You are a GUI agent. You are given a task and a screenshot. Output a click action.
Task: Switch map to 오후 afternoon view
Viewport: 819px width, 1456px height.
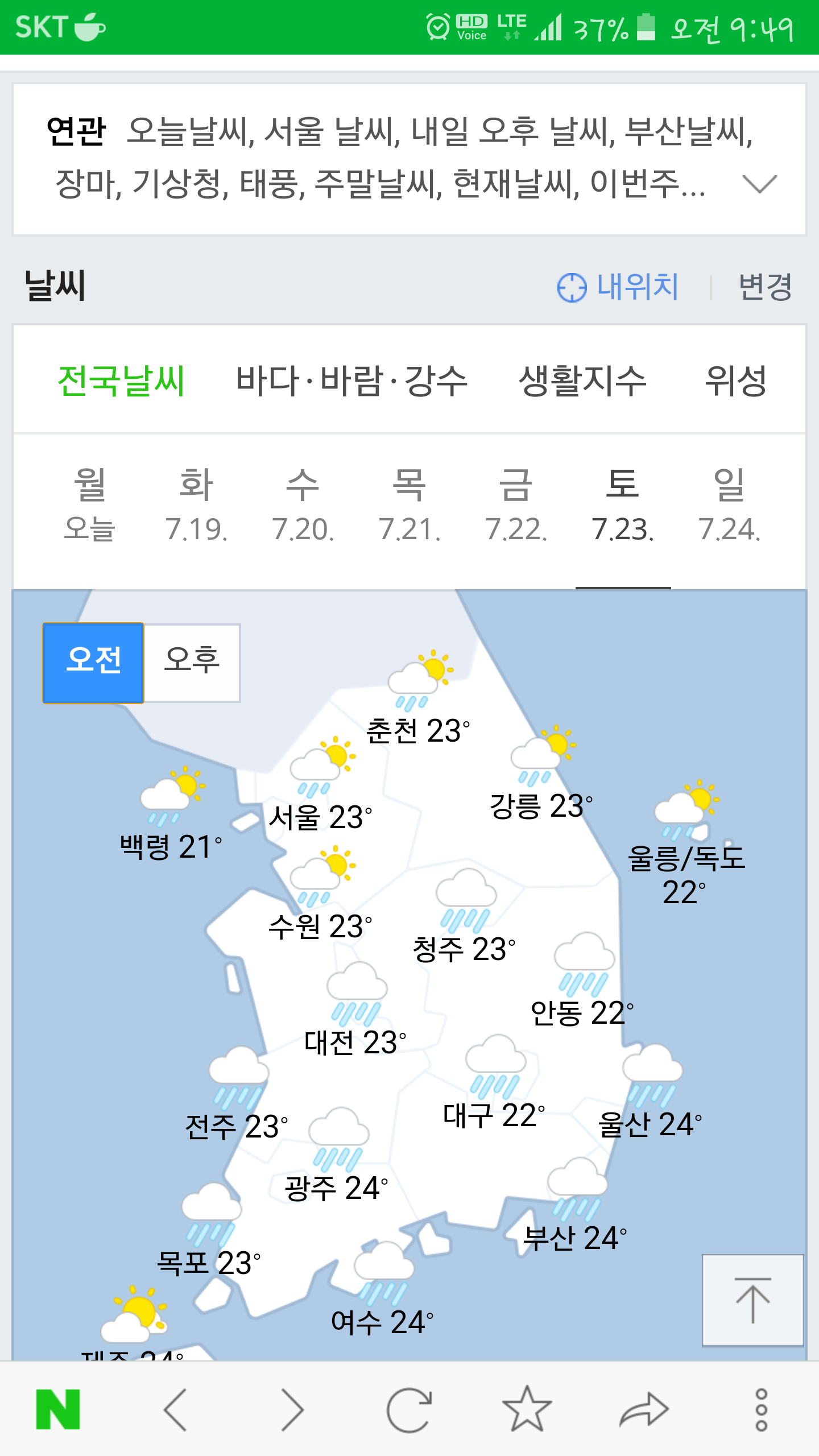pyautogui.click(x=192, y=663)
